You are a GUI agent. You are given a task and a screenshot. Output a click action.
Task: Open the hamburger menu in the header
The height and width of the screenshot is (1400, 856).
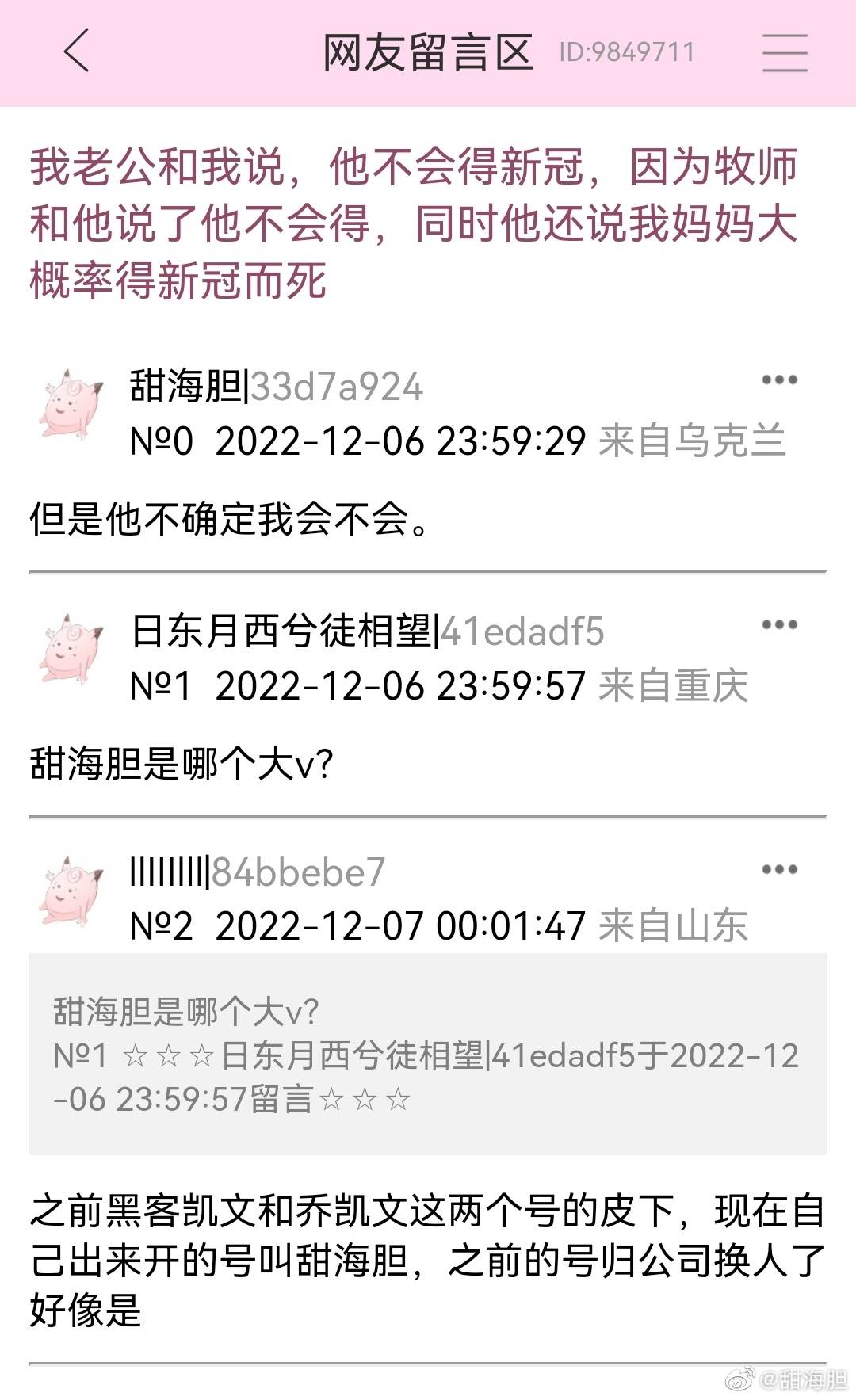pyautogui.click(x=785, y=52)
